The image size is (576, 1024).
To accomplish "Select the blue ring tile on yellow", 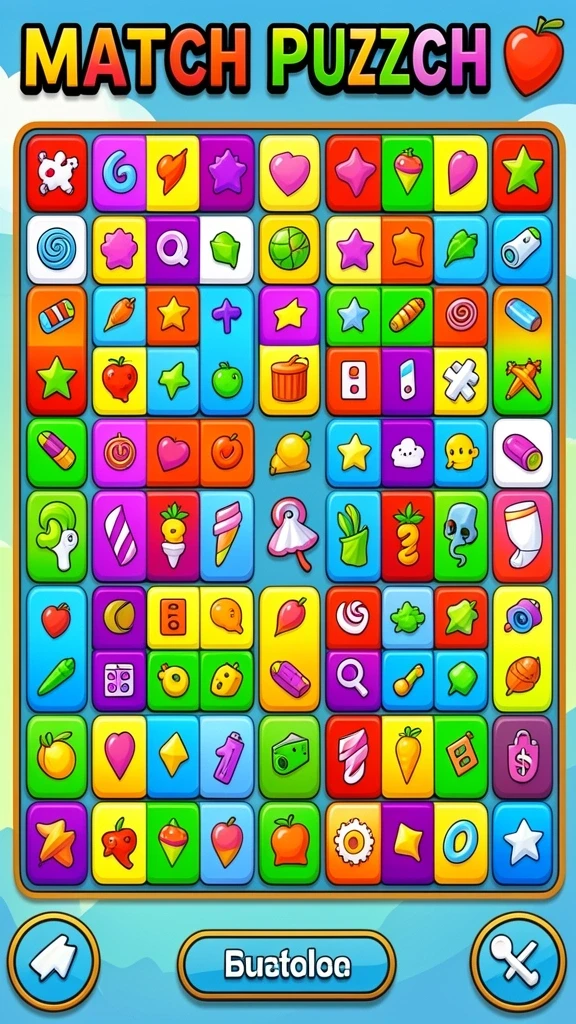I will point(460,843).
